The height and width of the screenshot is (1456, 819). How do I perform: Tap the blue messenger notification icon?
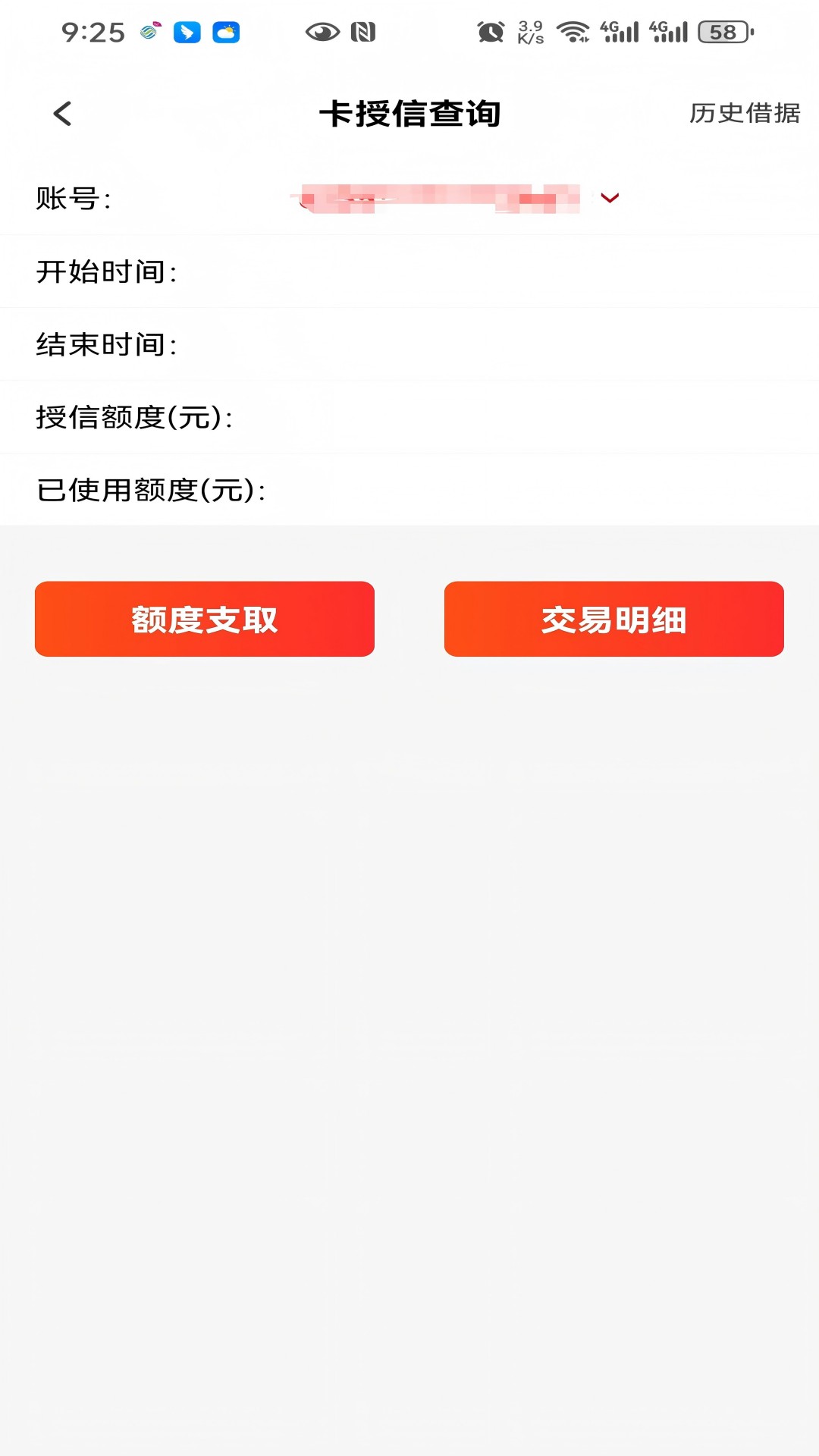click(x=187, y=33)
